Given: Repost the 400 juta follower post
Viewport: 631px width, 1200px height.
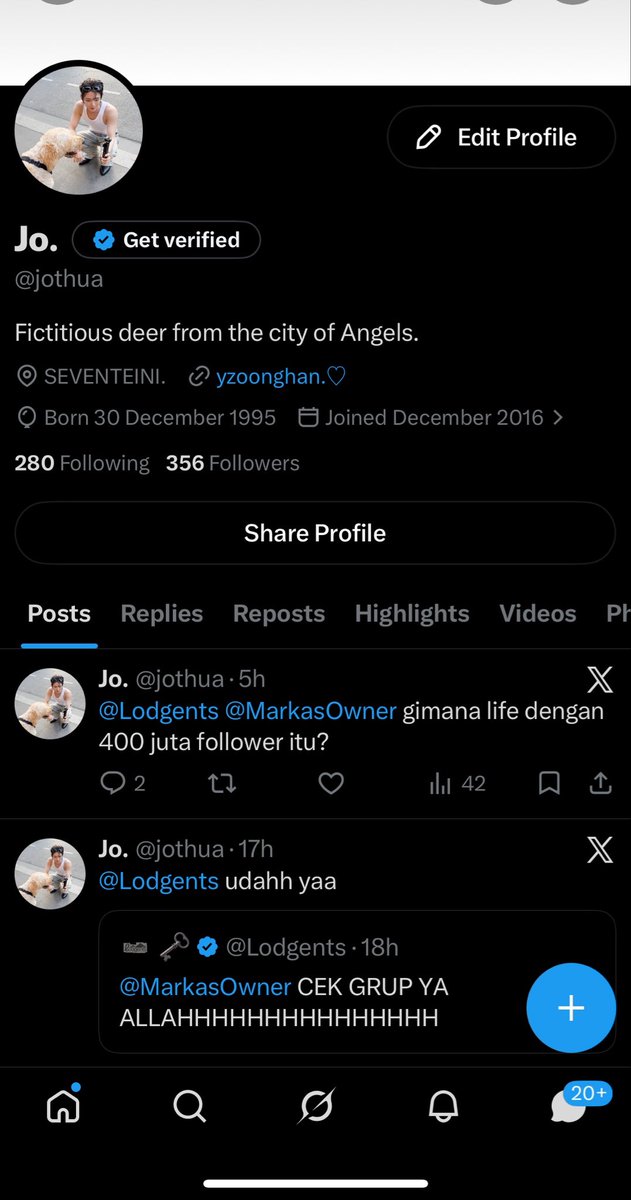Looking at the screenshot, I should point(221,784).
